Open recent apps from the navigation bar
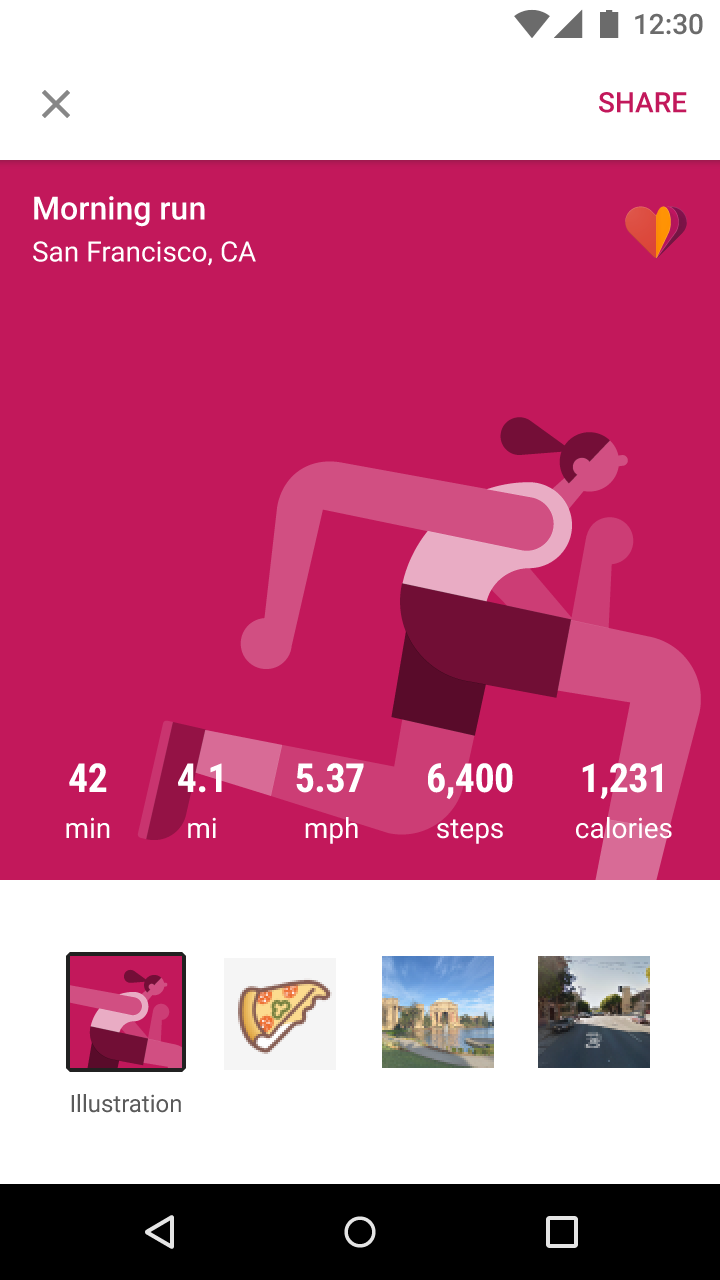Image resolution: width=720 pixels, height=1280 pixels. tap(562, 1232)
